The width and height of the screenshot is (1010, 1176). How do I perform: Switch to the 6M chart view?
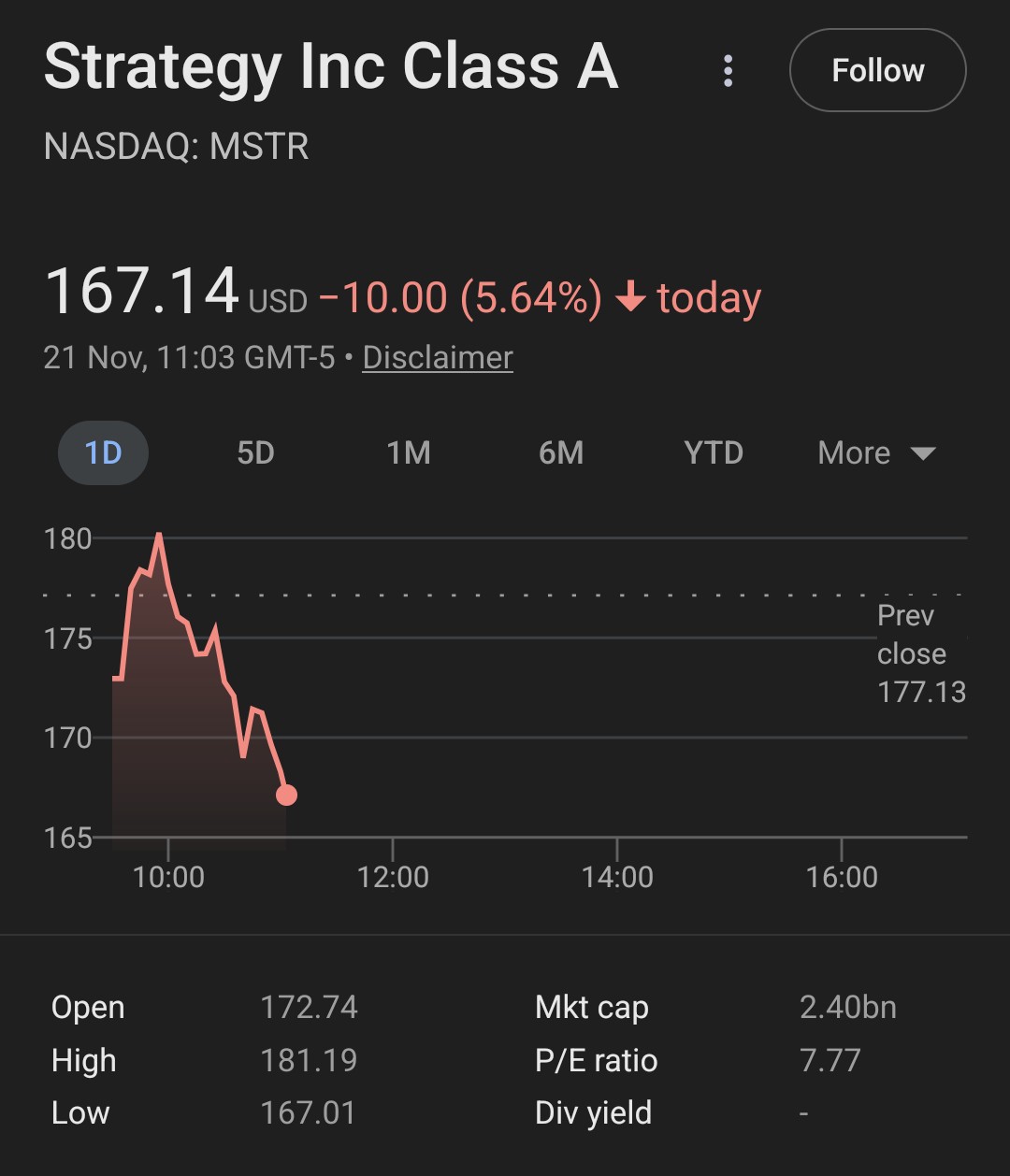(561, 453)
